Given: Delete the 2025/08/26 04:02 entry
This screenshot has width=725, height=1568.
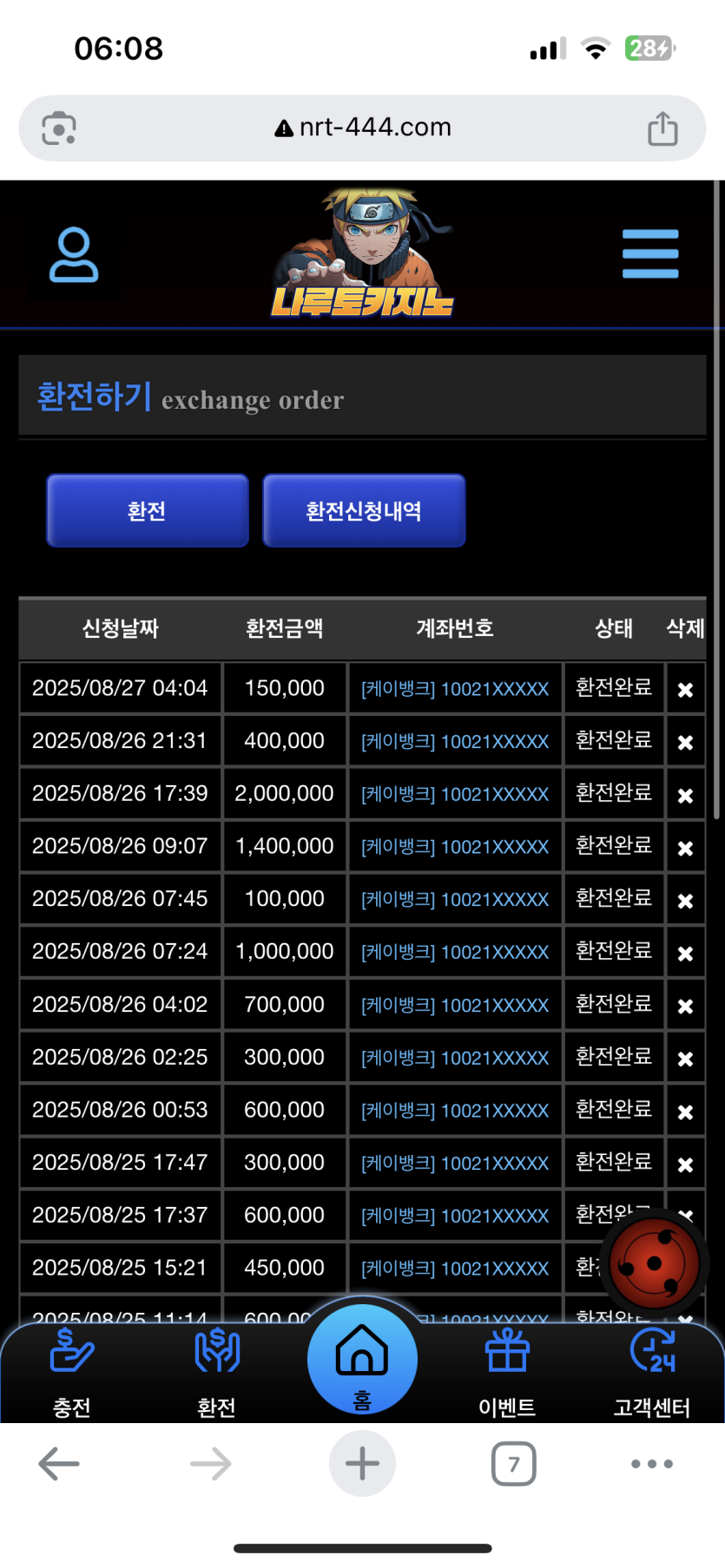Looking at the screenshot, I should pyautogui.click(x=685, y=1007).
